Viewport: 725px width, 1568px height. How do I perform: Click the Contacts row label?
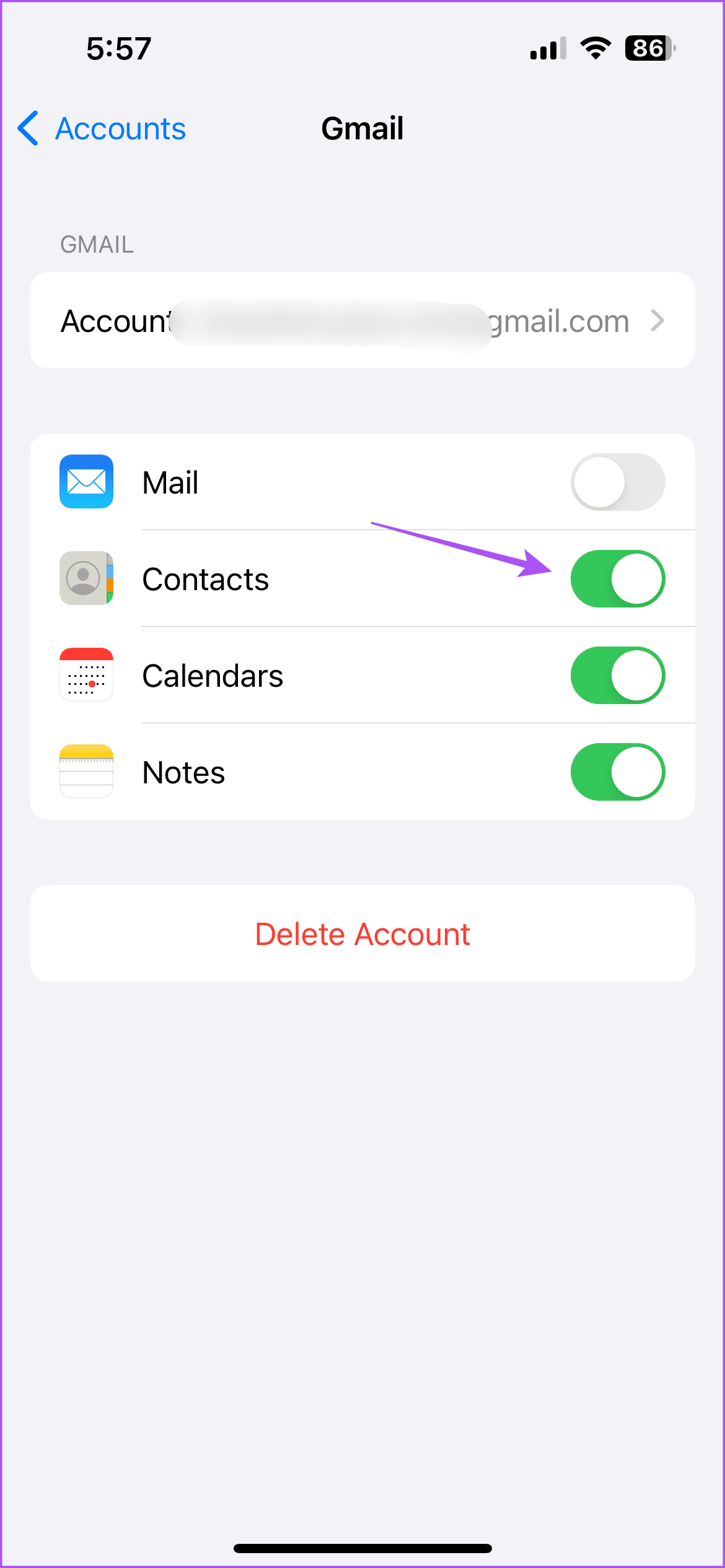click(206, 579)
